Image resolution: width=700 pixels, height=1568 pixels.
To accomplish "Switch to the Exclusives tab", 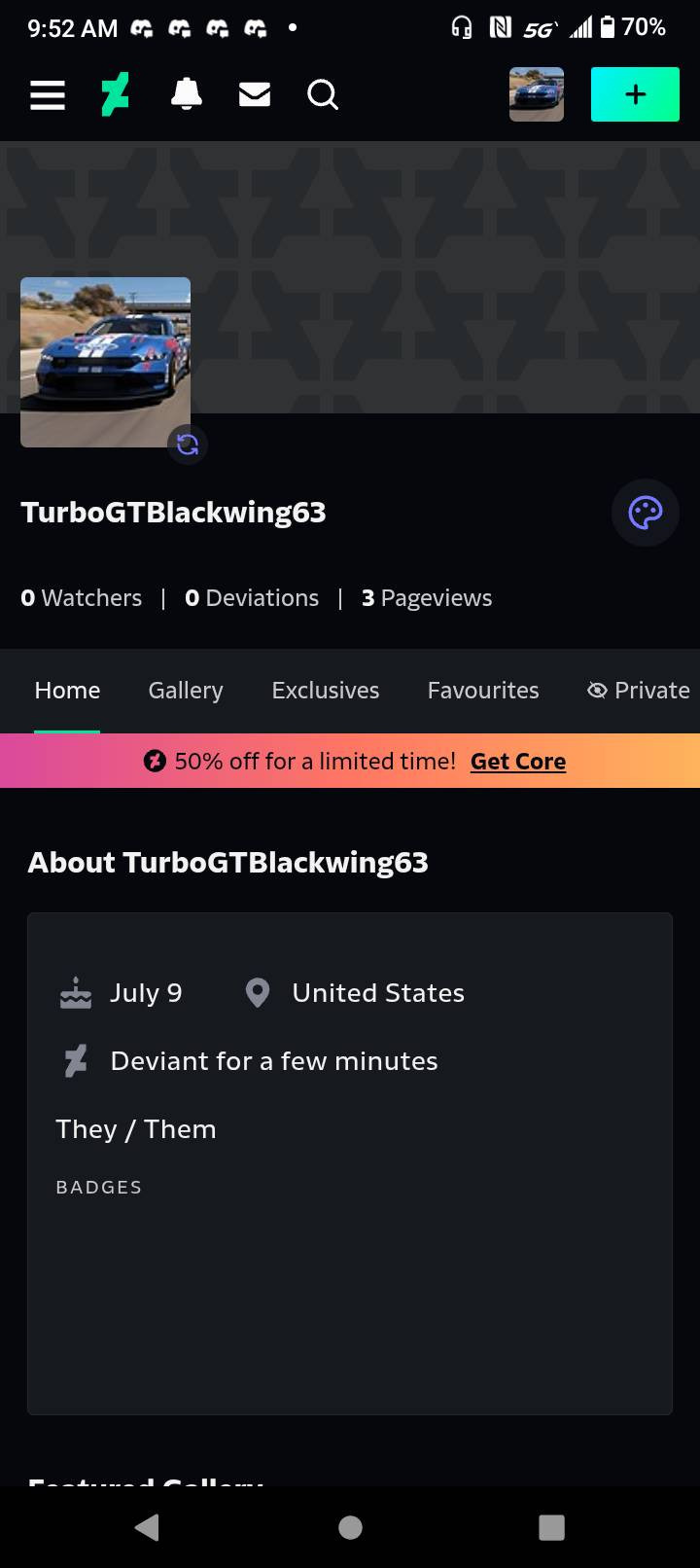I will [326, 691].
